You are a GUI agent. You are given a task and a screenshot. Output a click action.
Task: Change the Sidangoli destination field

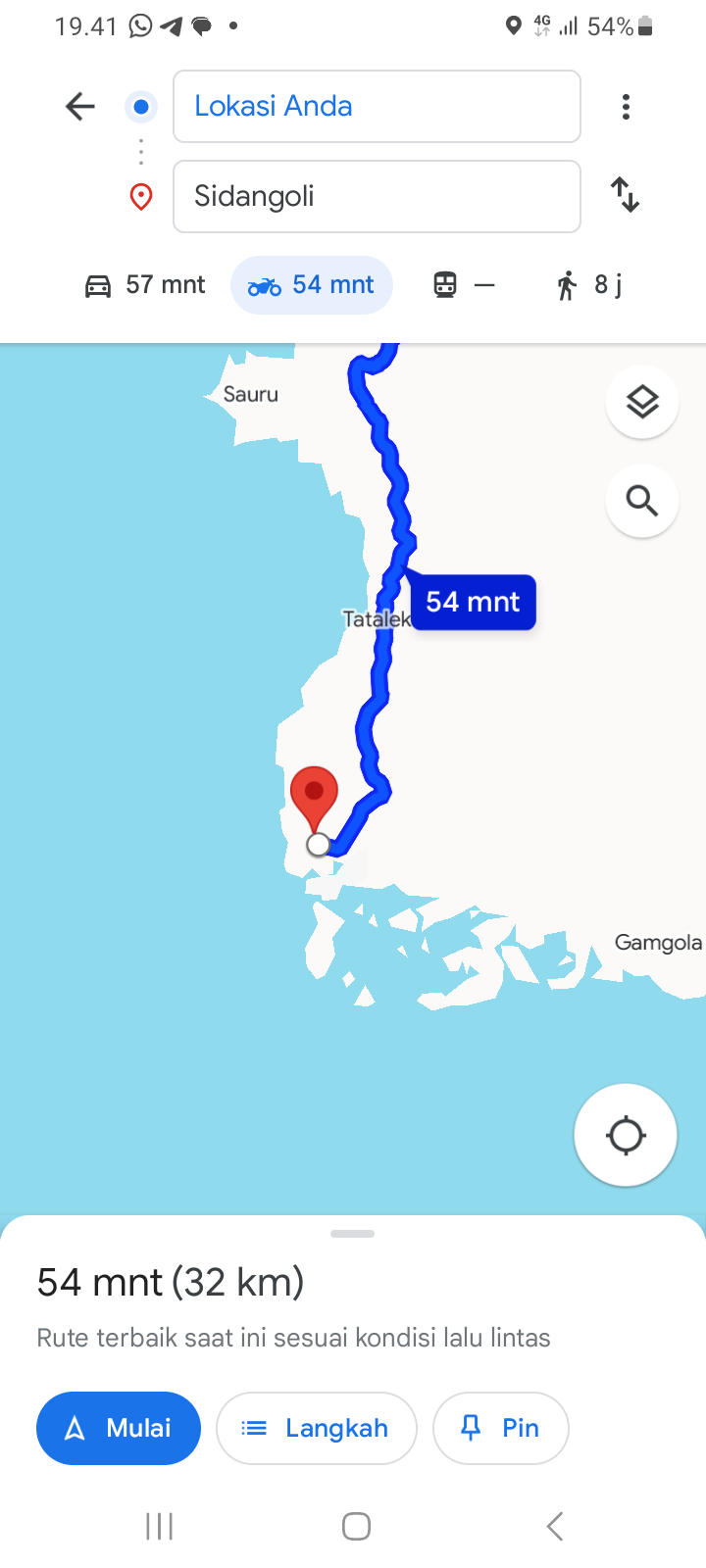pos(377,196)
